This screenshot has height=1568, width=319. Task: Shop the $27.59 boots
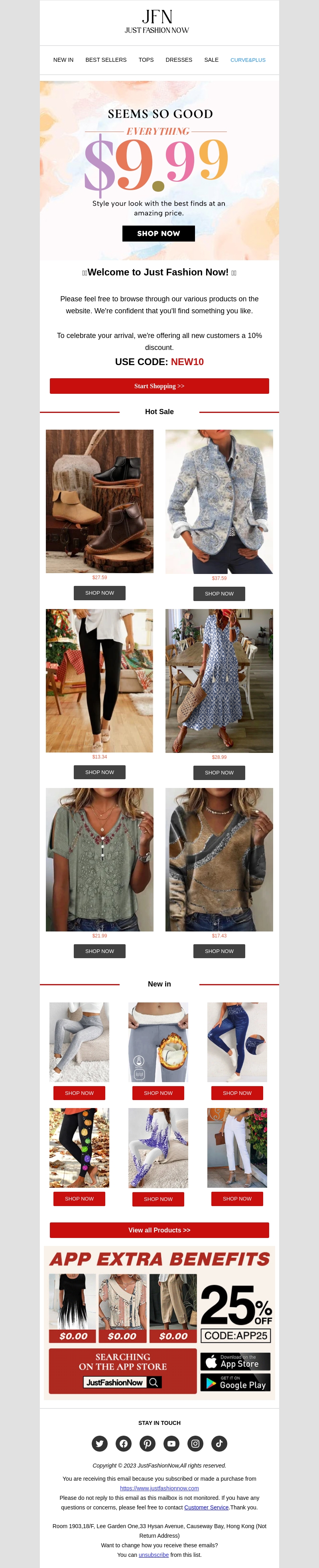100,593
